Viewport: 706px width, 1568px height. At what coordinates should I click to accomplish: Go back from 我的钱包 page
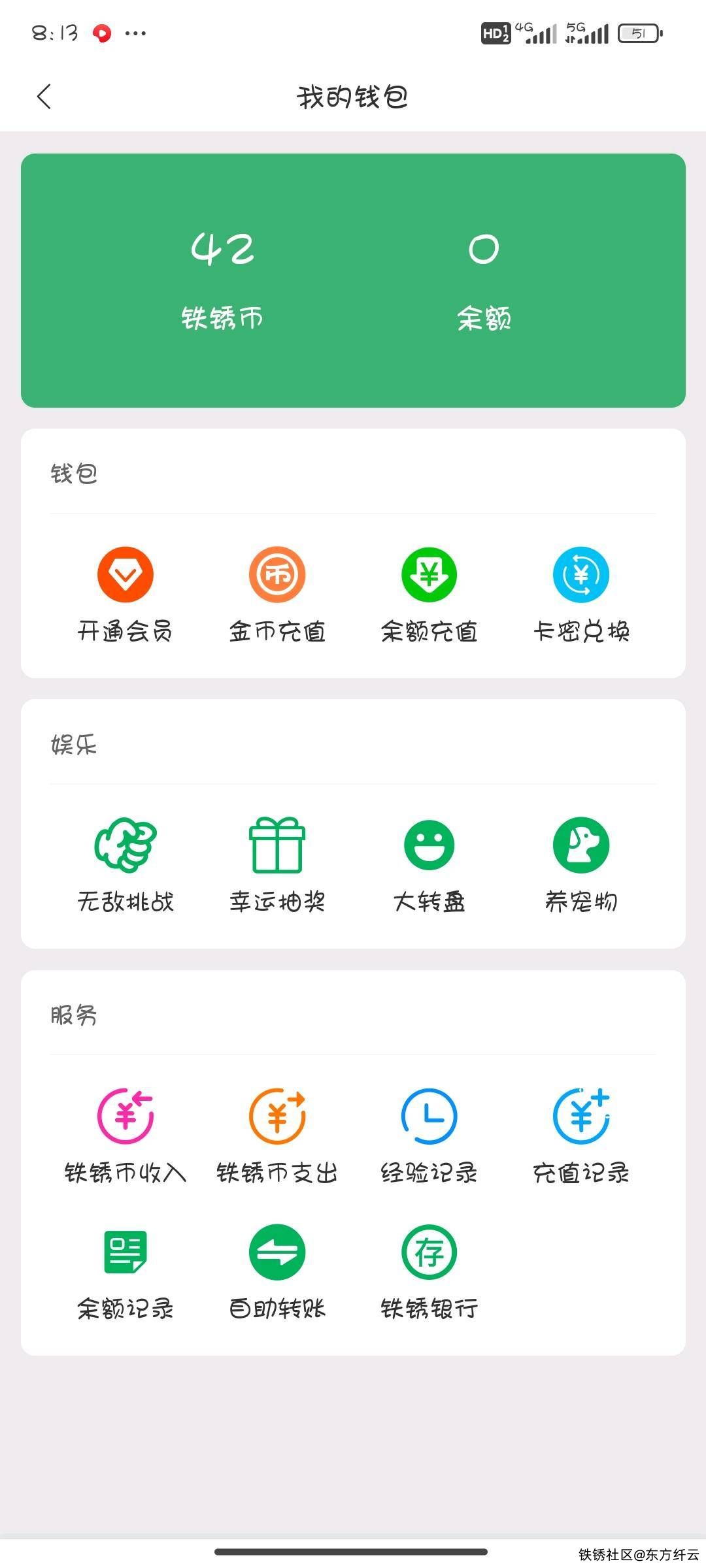coord(44,97)
